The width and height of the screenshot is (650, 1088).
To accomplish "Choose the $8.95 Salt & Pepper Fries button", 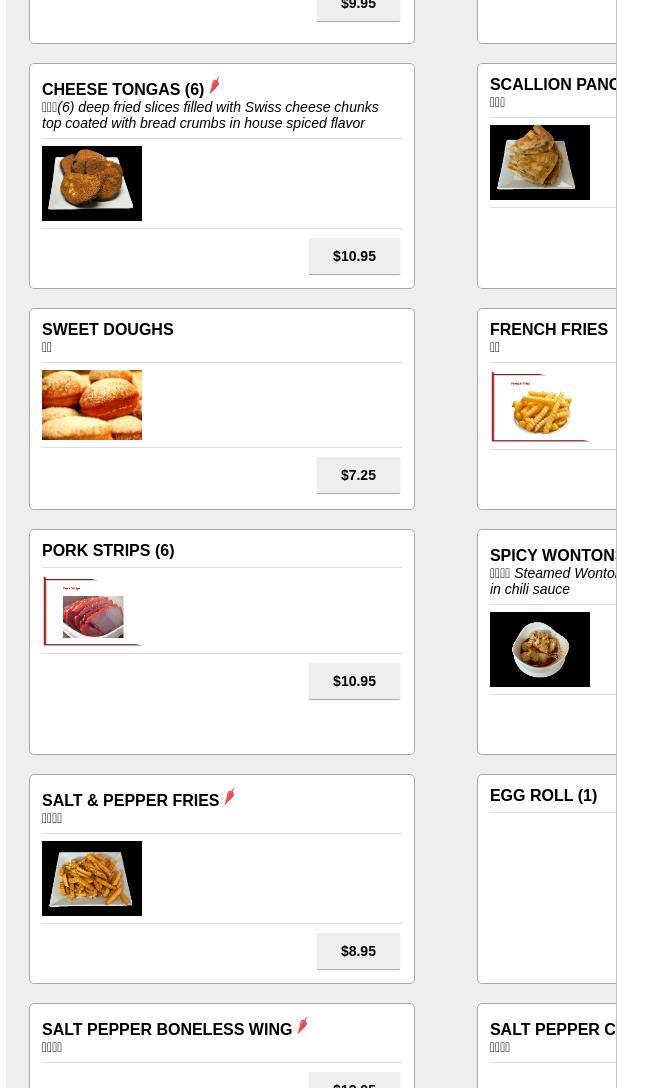I will [358, 951].
